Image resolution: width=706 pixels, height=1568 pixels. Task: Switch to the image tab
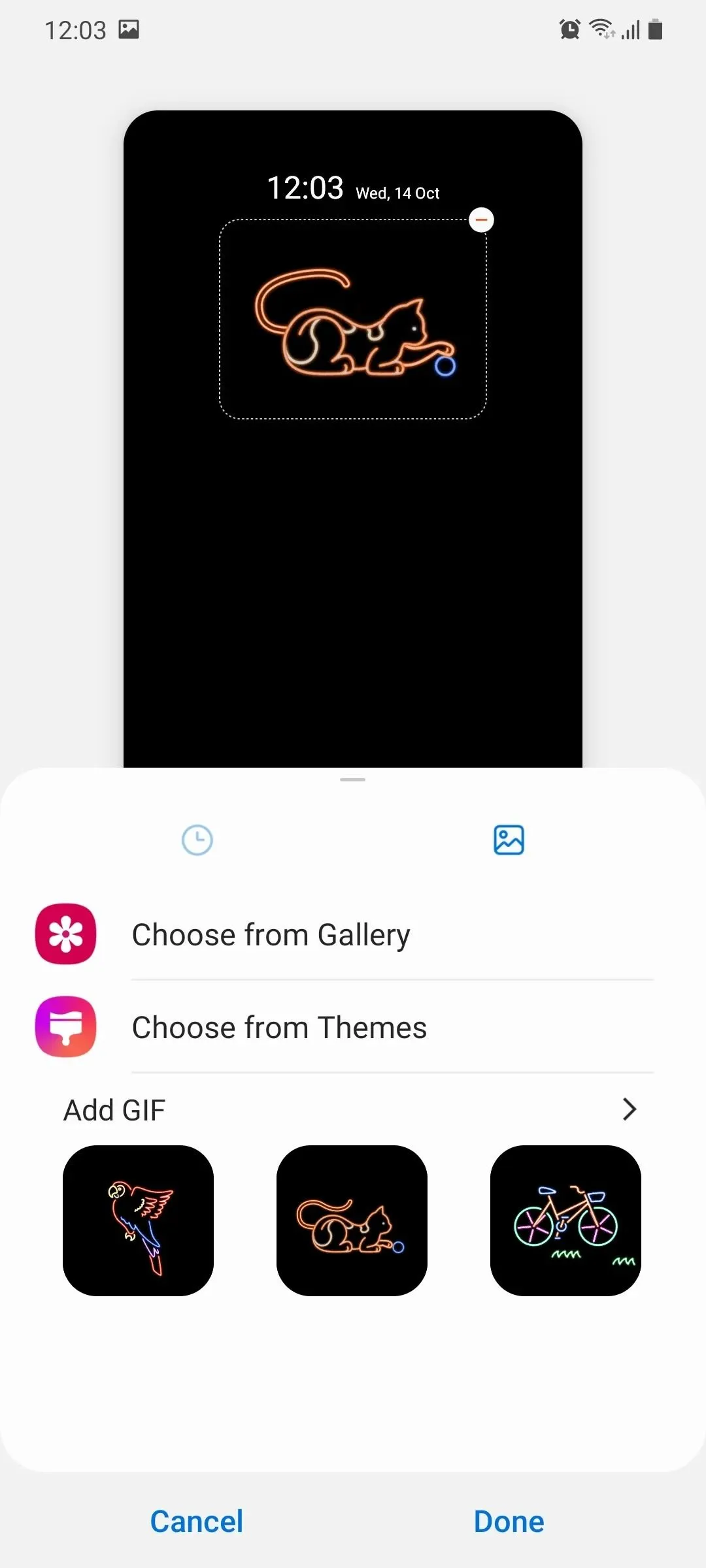[509, 840]
